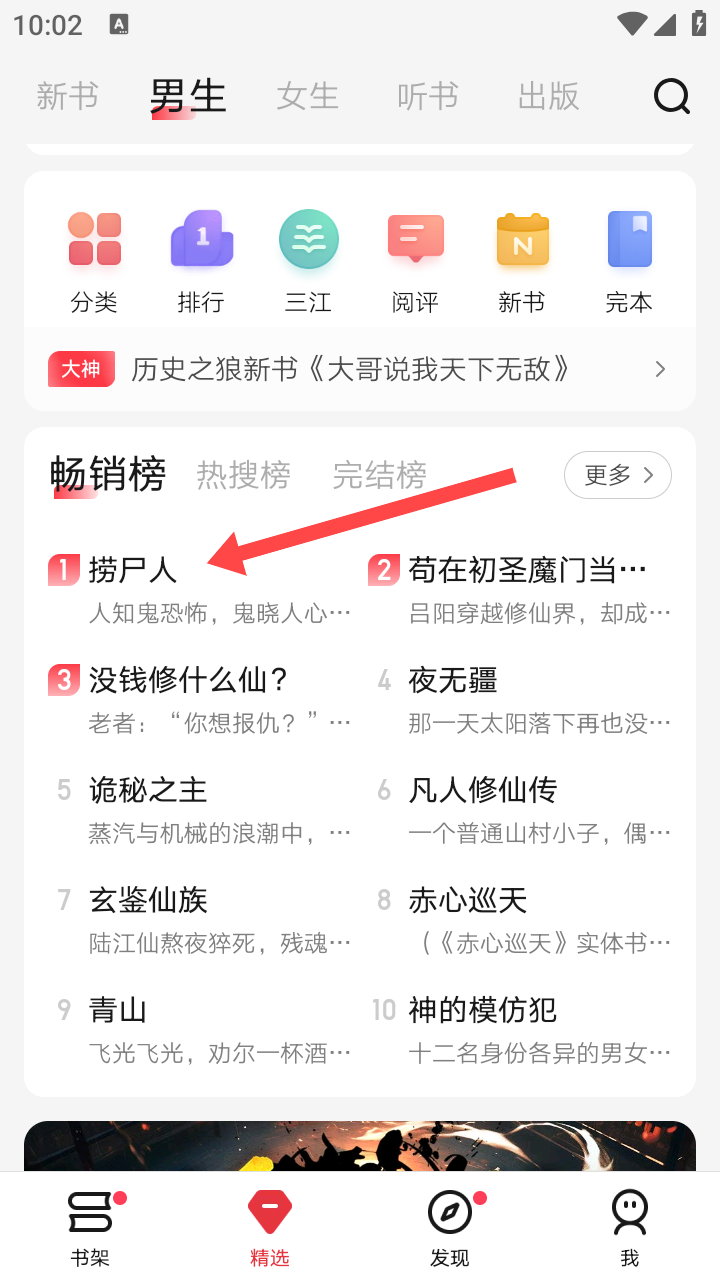720x1280 pixels.
Task: Switch to the 出版 tab
Action: point(548,97)
